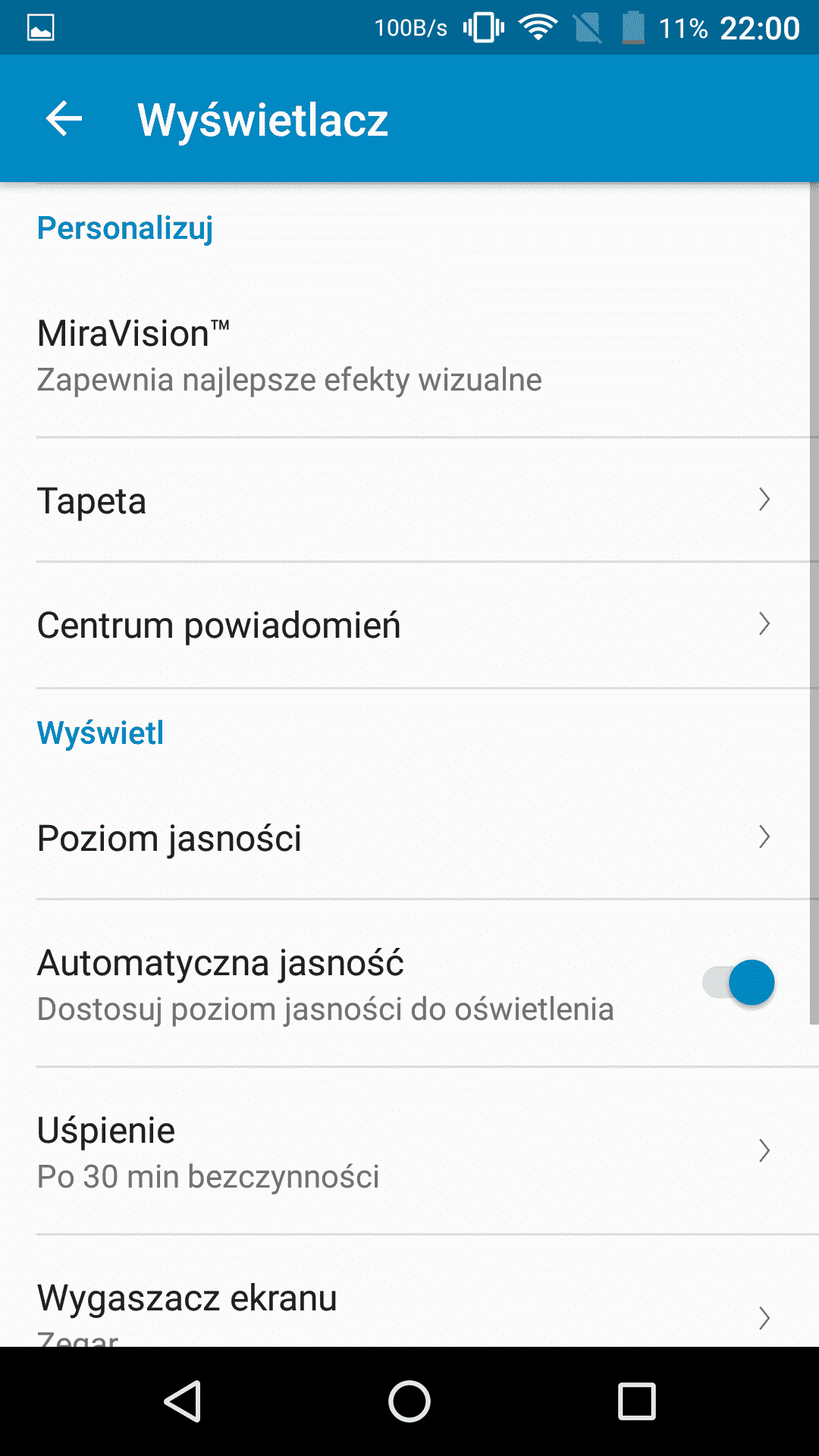Viewport: 819px width, 1456px height.
Task: Tap the system home button
Action: click(409, 1401)
